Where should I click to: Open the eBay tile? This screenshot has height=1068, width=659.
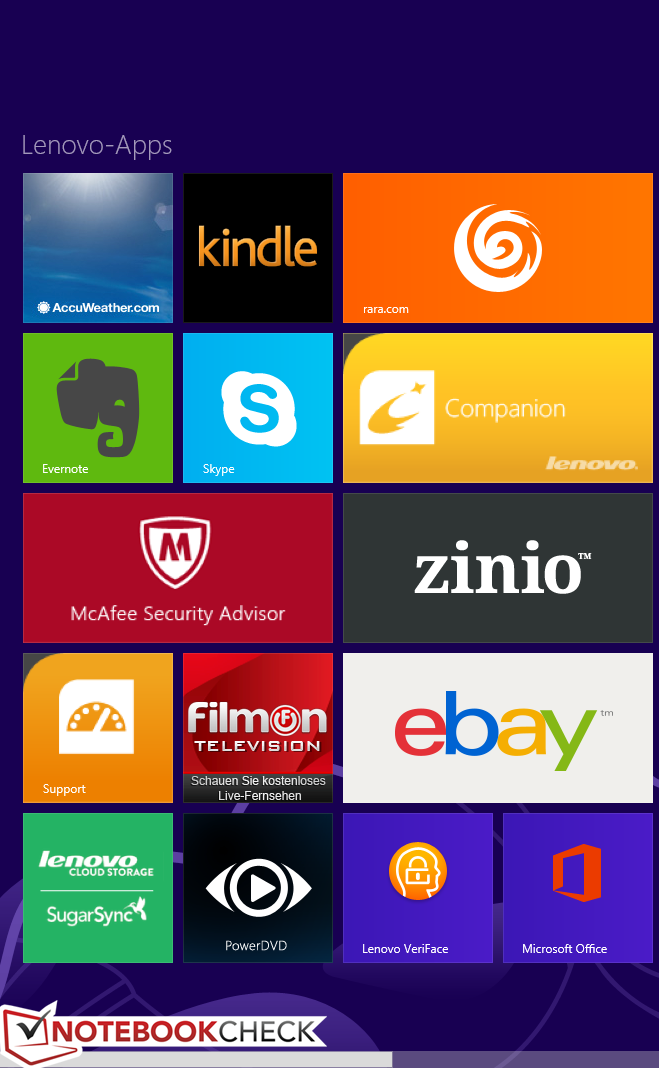coord(497,728)
